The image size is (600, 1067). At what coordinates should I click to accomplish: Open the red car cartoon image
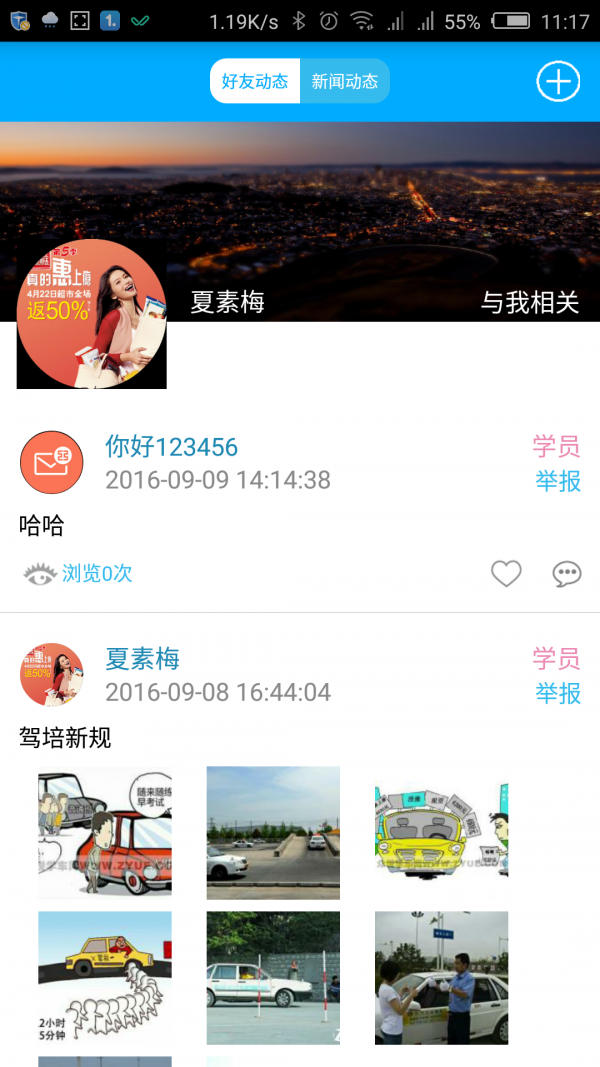(x=105, y=833)
